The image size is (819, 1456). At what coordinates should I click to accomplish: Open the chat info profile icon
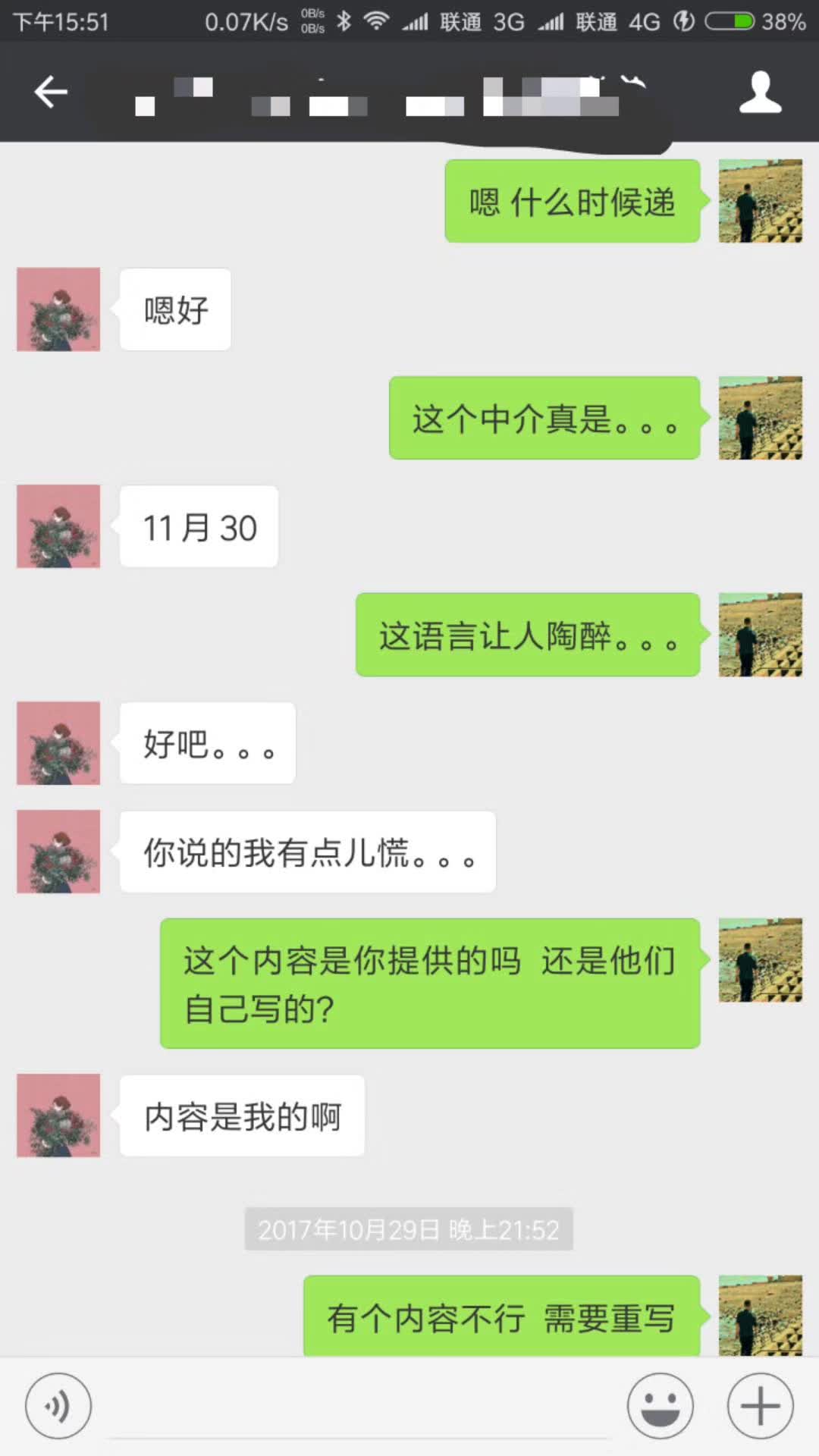(760, 93)
